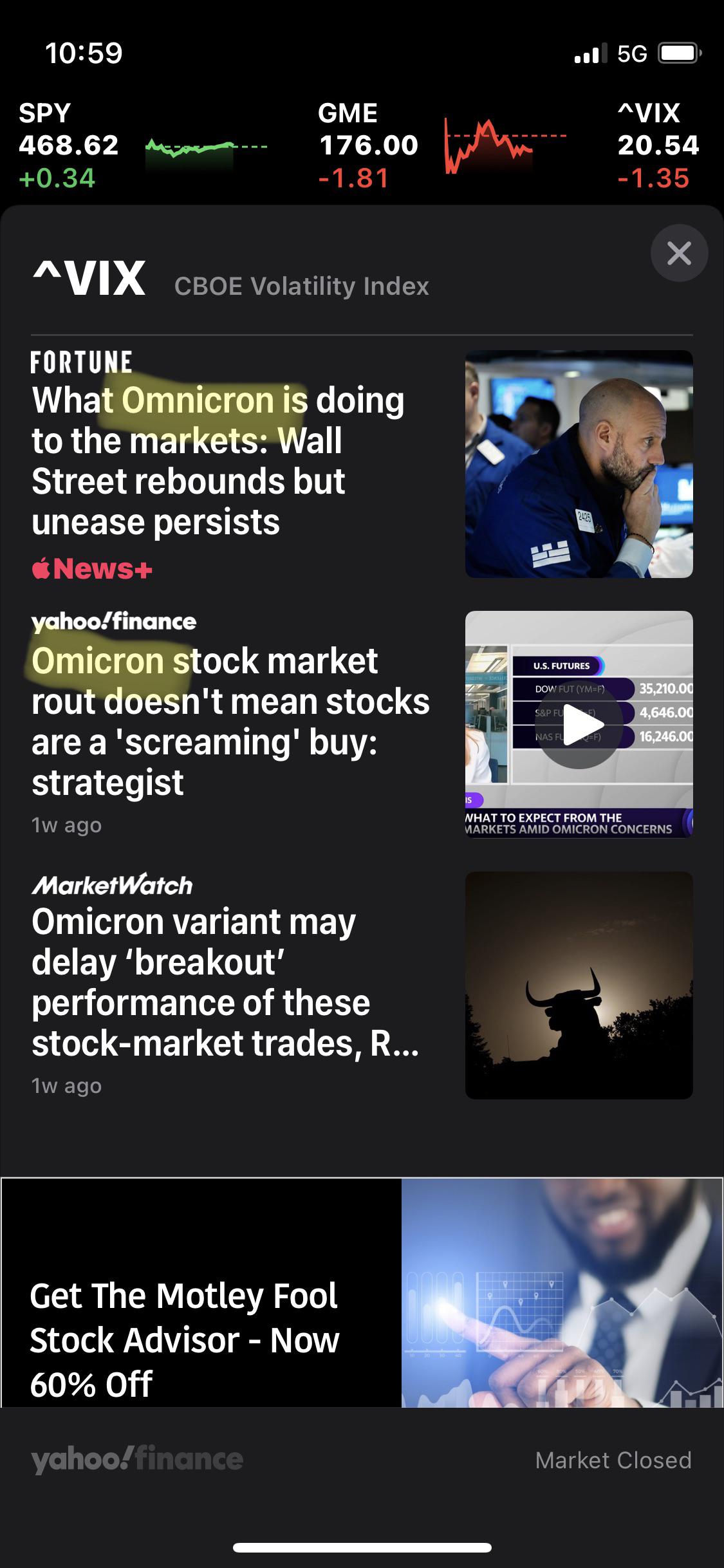Tap the yahoo!finance label above the Omicron rout story

tap(115, 622)
